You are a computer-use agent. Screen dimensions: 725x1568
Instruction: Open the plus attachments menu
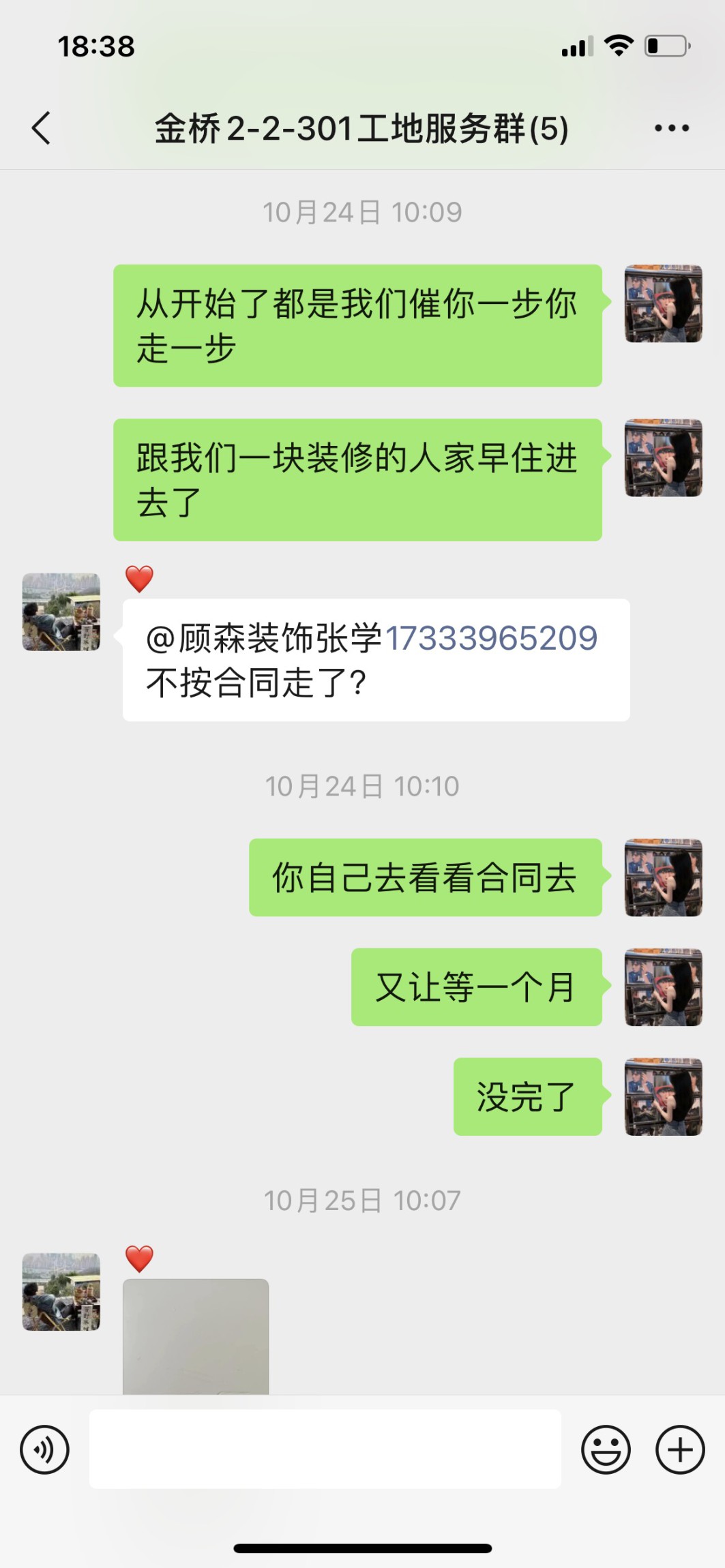point(680,1449)
